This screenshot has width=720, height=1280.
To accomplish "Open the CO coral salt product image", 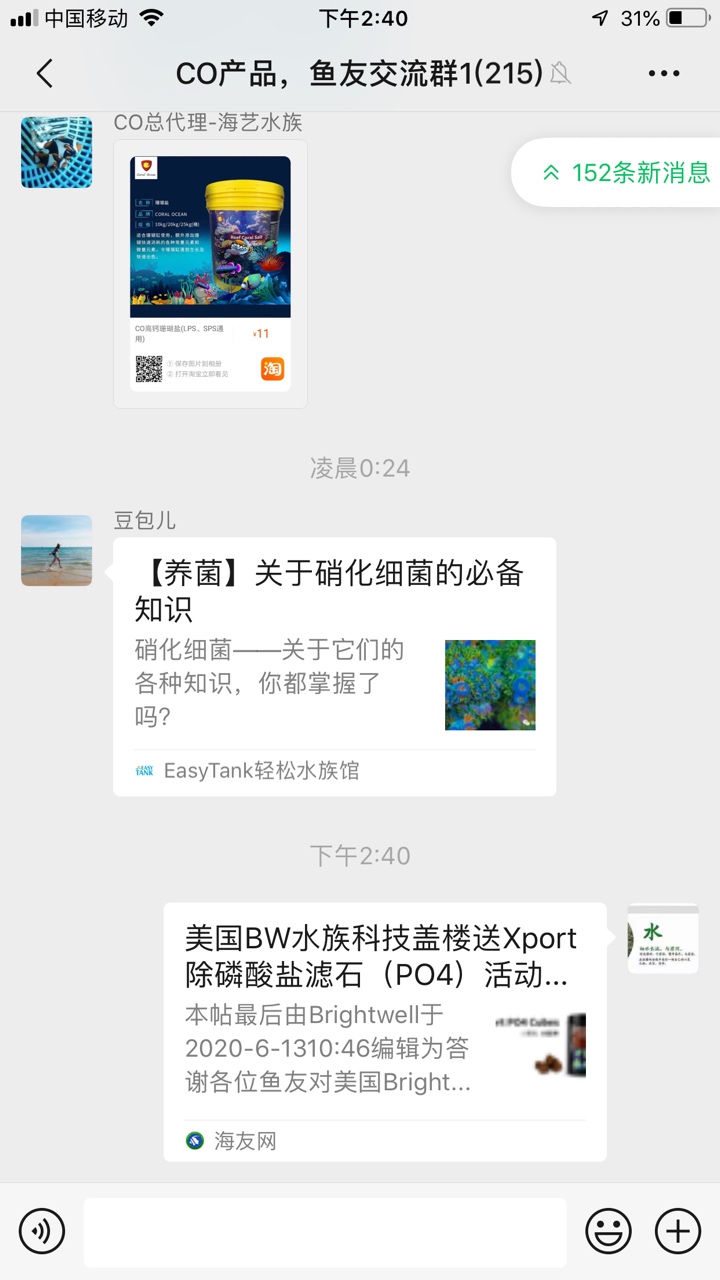I will point(210,273).
